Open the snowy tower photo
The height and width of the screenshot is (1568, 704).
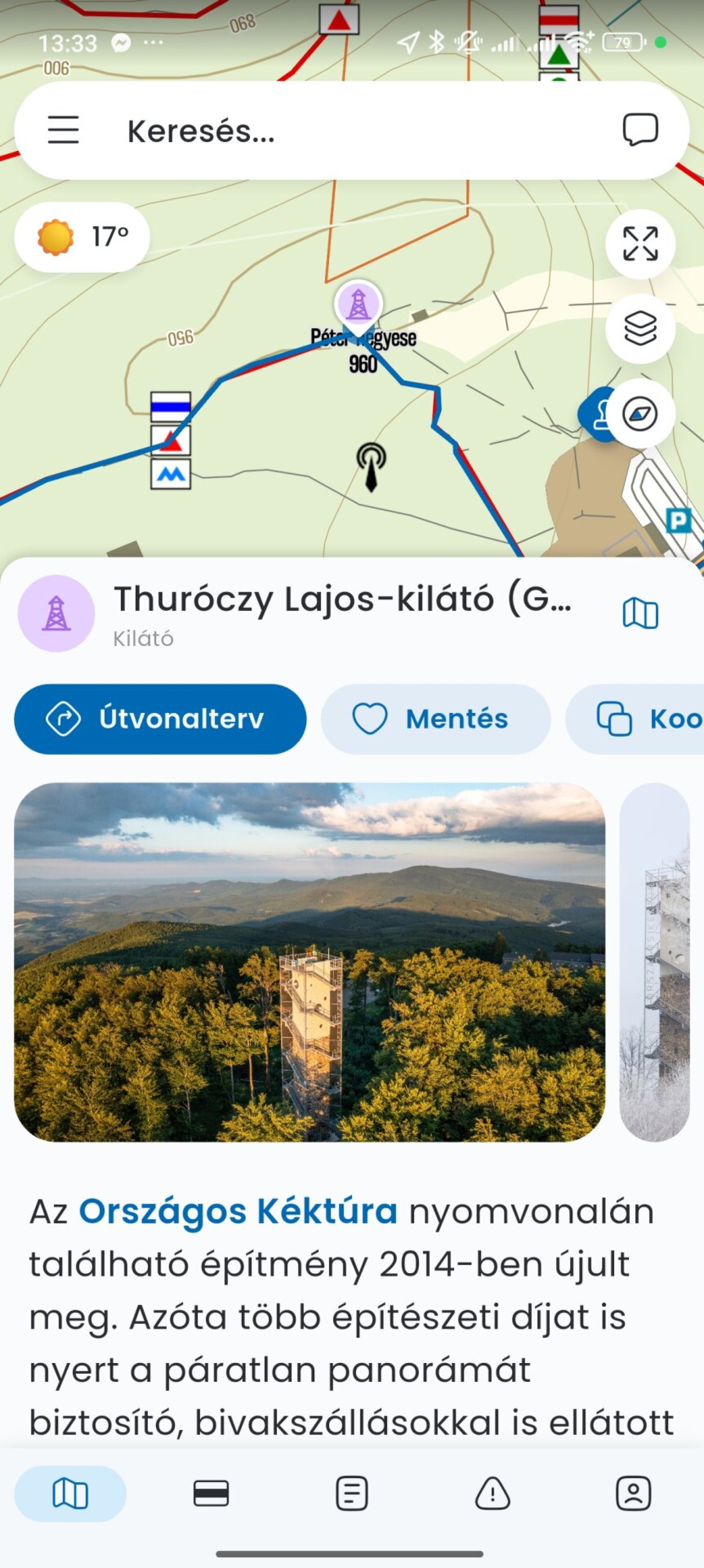coord(655,962)
